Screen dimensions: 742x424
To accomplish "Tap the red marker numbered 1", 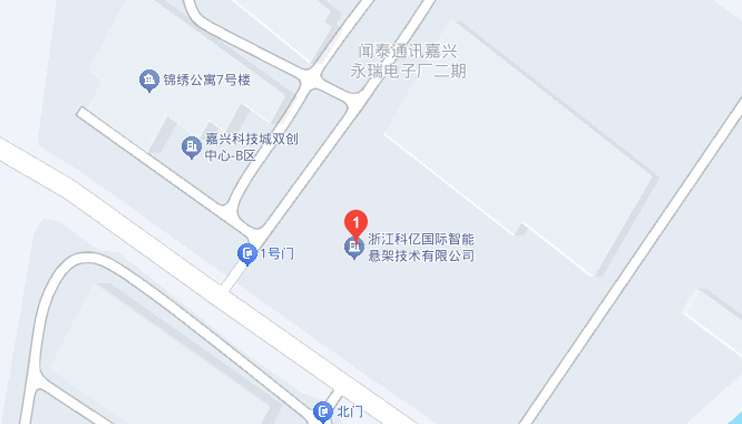I will 353,223.
